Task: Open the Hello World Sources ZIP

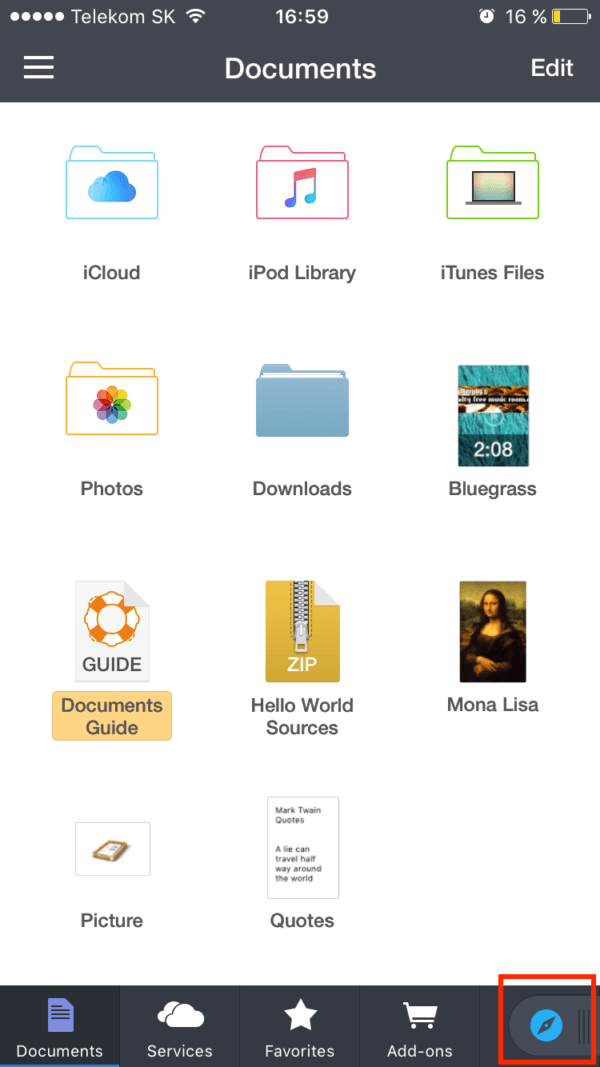Action: pyautogui.click(x=302, y=631)
